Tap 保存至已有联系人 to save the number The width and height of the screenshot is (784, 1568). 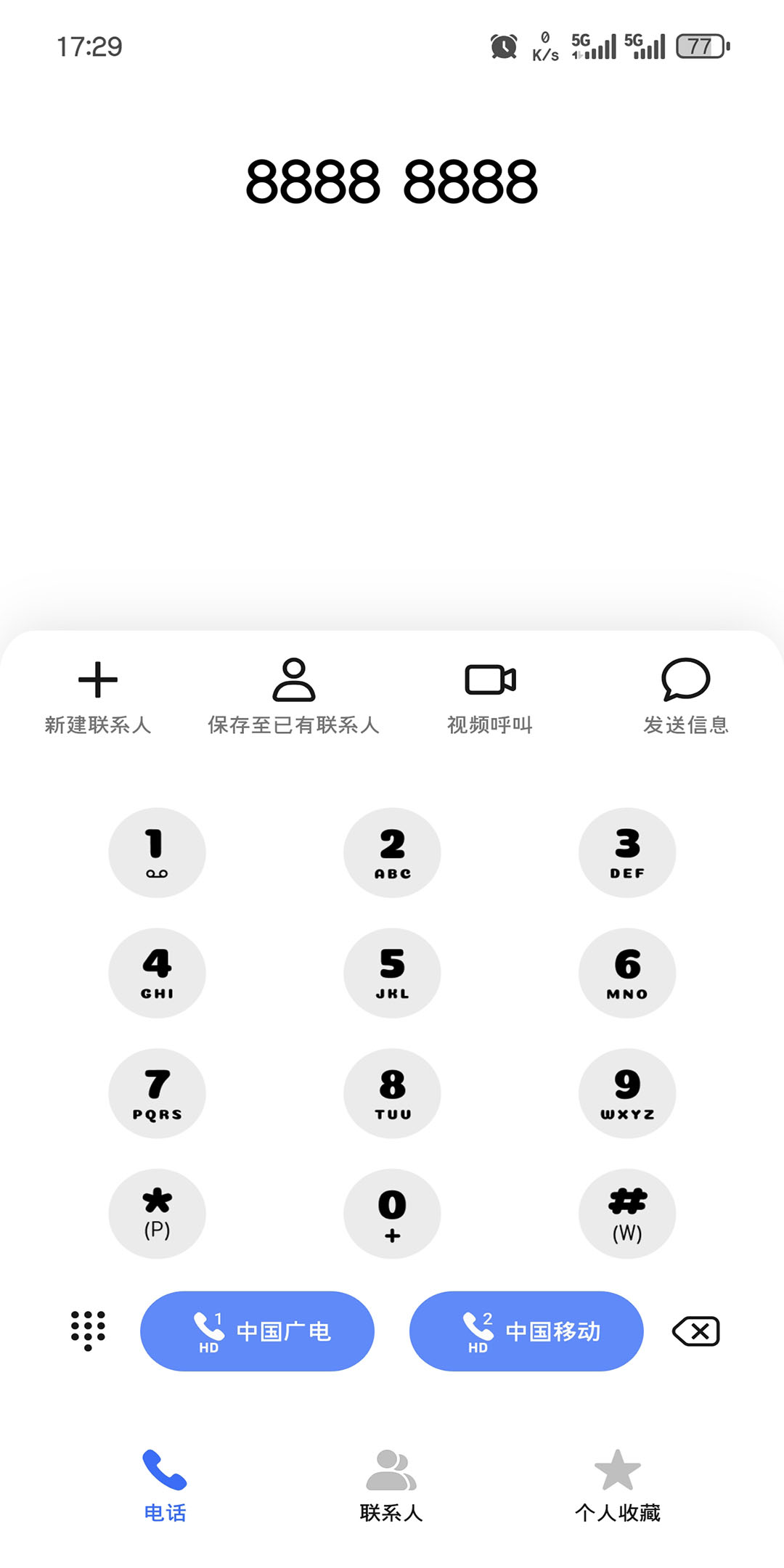[x=293, y=695]
